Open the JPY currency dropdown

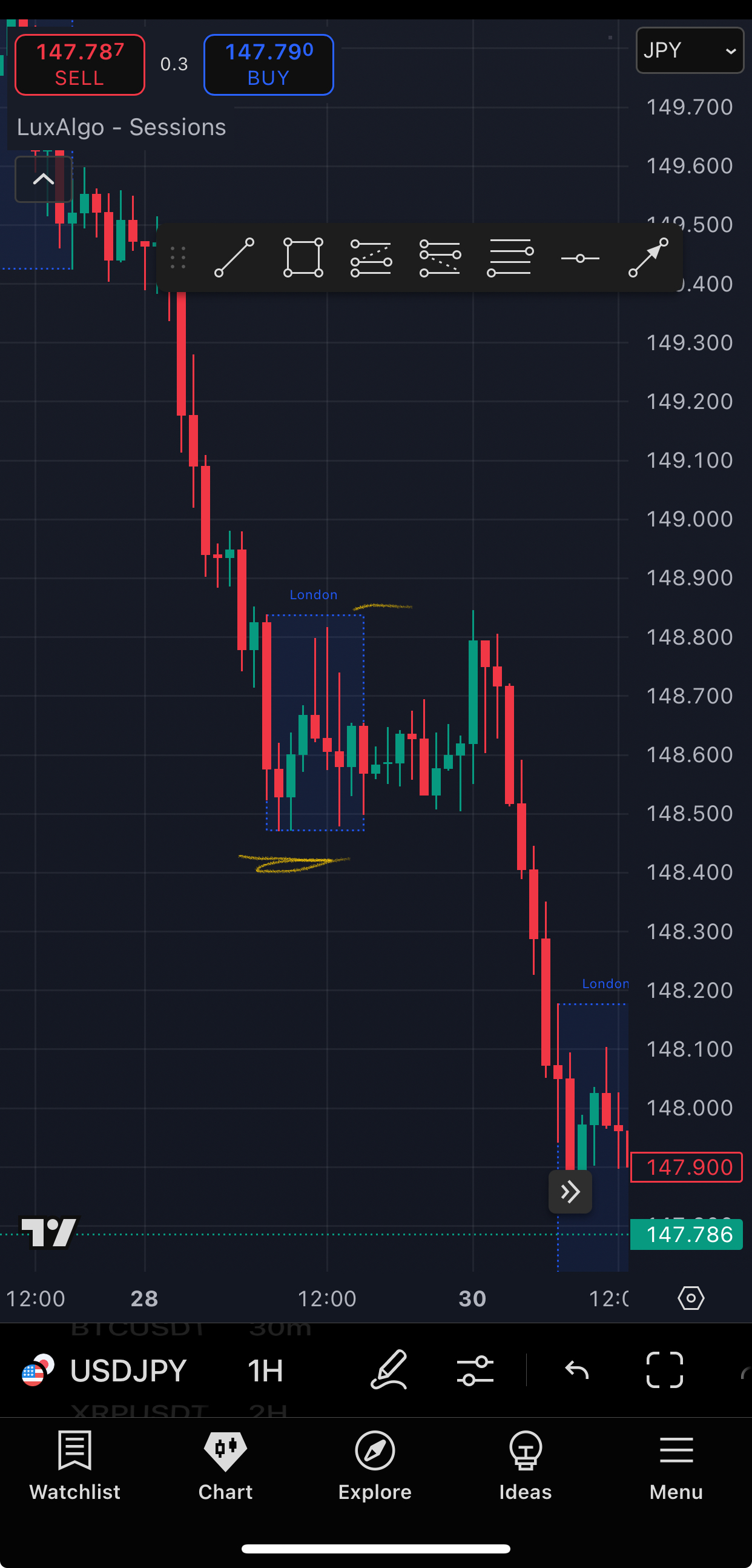click(x=689, y=50)
